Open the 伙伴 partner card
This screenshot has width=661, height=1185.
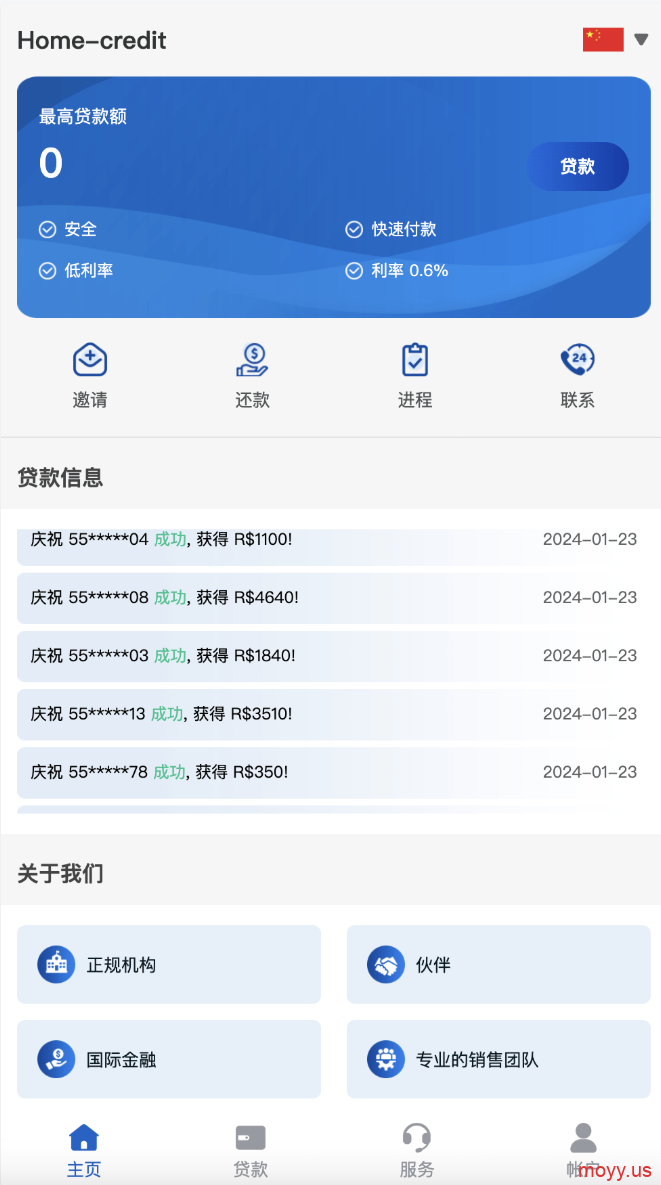[x=499, y=964]
